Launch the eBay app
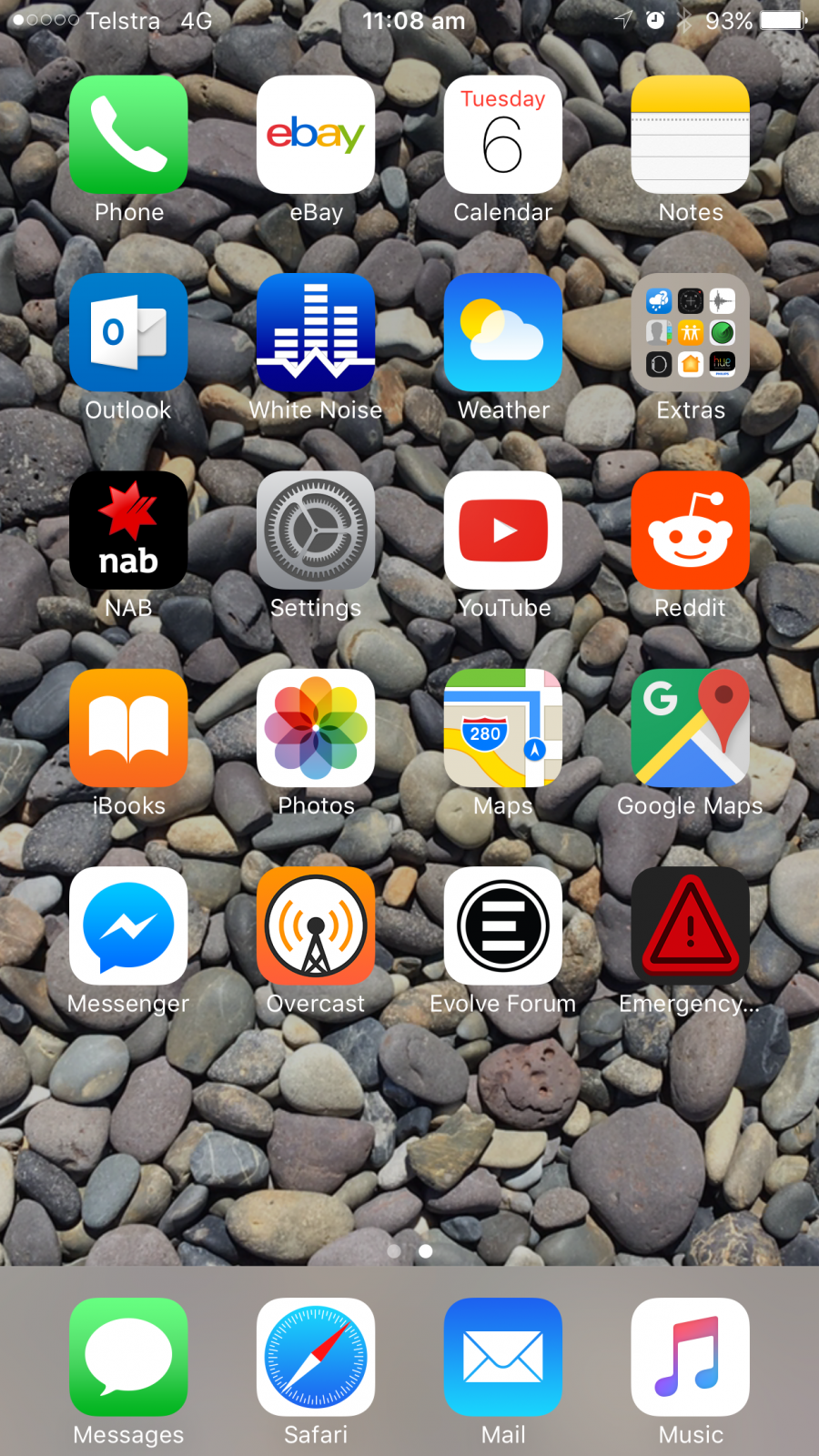The height and width of the screenshot is (1456, 819). tap(316, 135)
